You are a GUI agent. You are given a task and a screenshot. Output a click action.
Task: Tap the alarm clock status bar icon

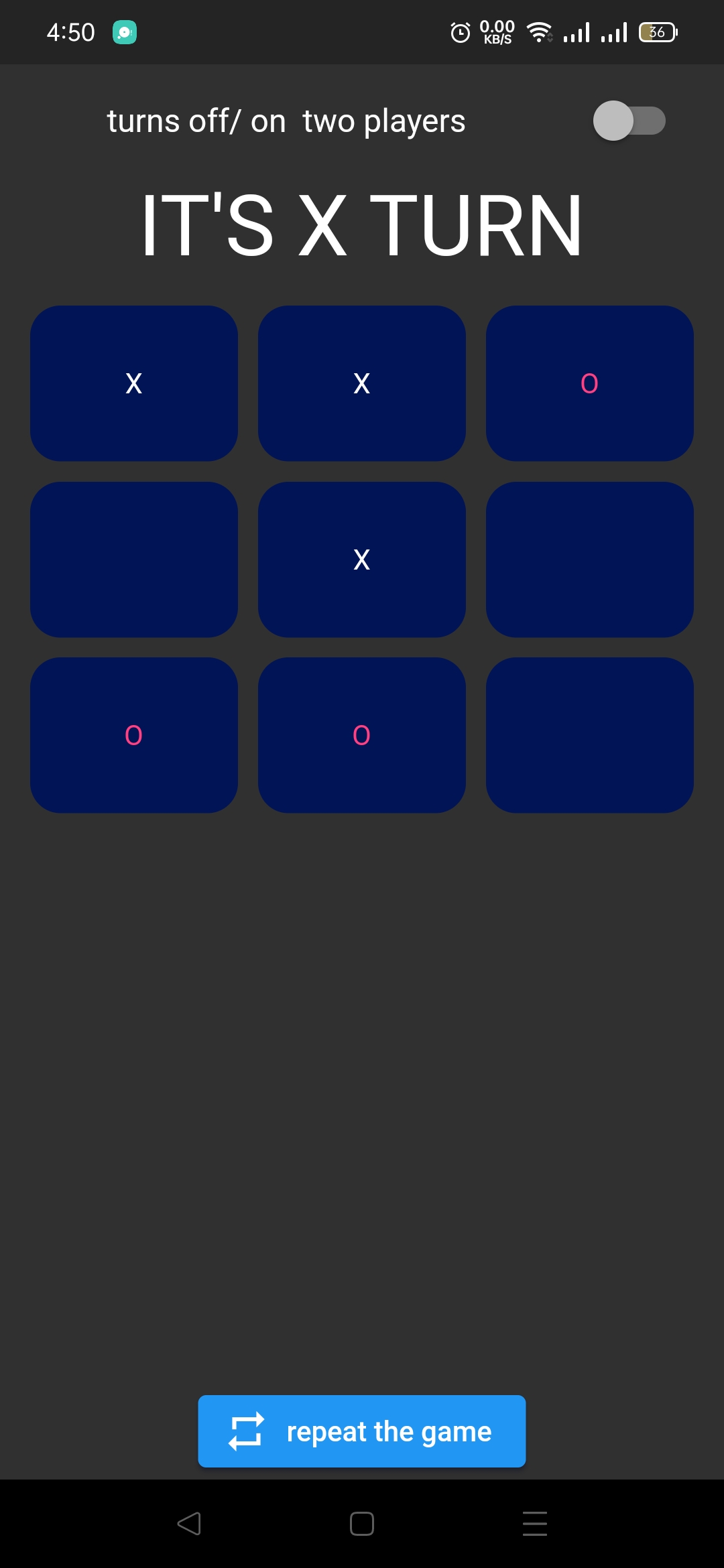pos(459,31)
